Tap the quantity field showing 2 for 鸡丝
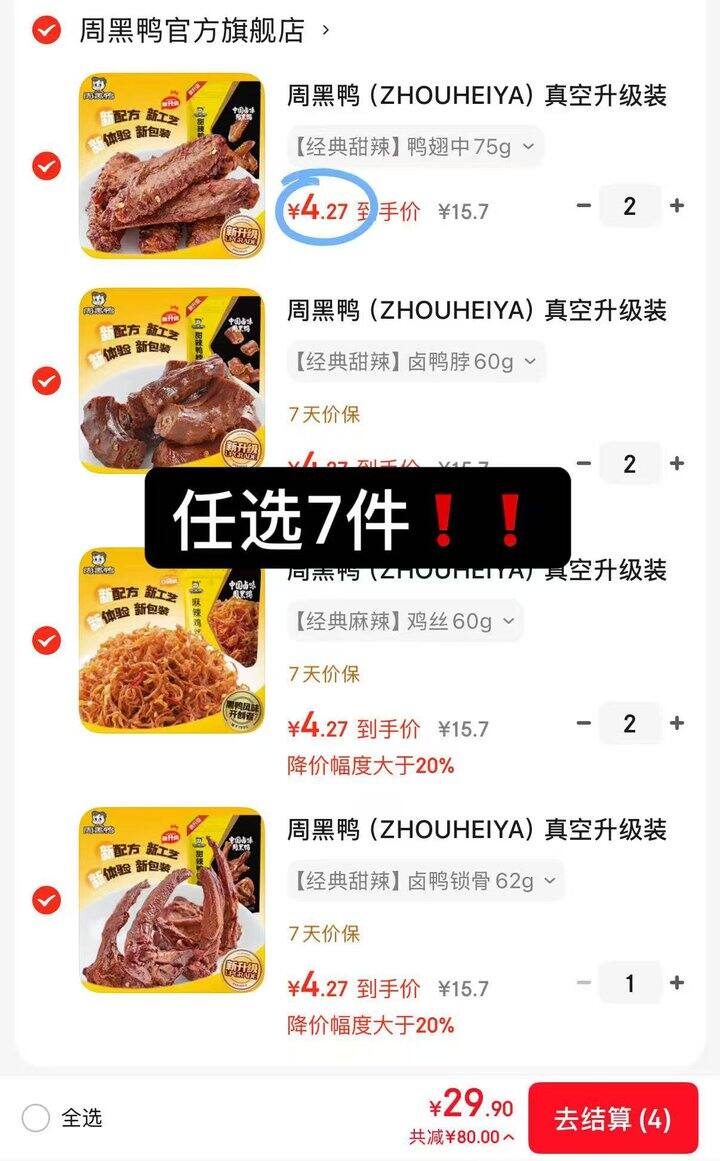 [630, 724]
